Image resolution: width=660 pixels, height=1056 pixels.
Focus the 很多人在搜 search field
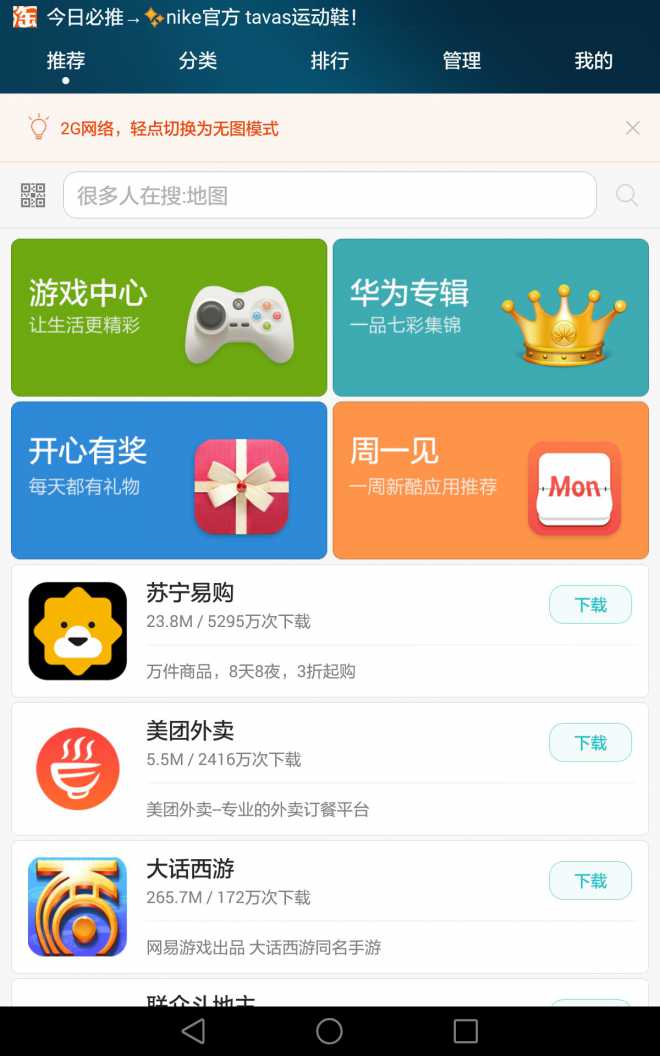pyautogui.click(x=330, y=195)
